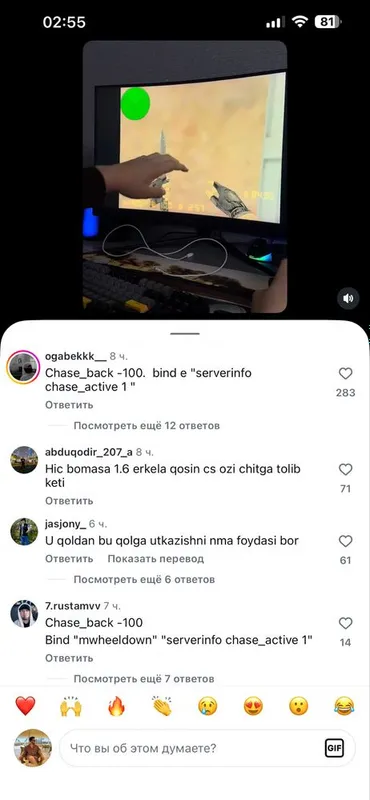The height and width of the screenshot is (800, 370).
Task: Tap the video thumbnail above the comments
Action: pyautogui.click(x=185, y=177)
